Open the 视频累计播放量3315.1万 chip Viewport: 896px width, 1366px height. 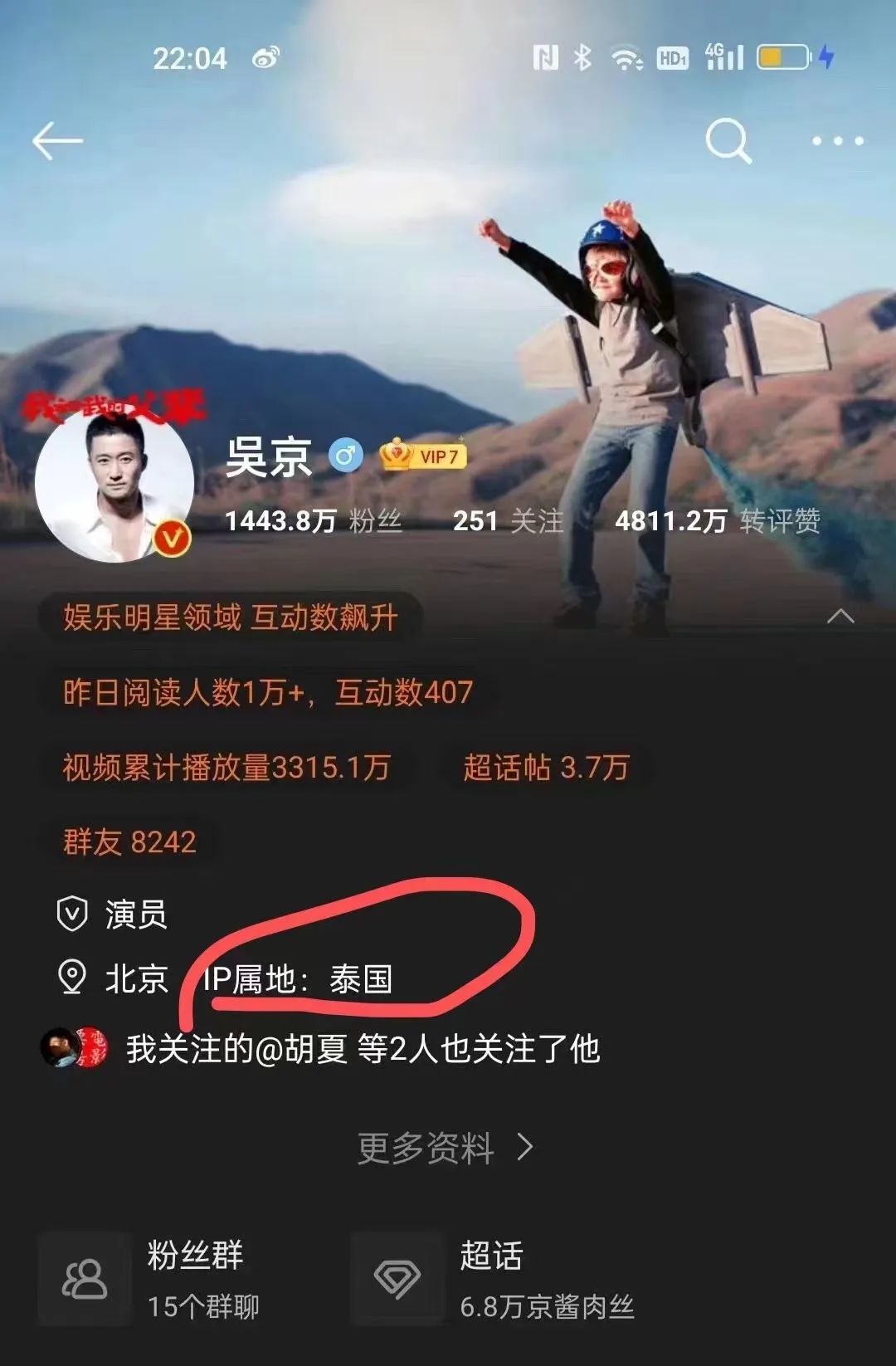[x=226, y=767]
